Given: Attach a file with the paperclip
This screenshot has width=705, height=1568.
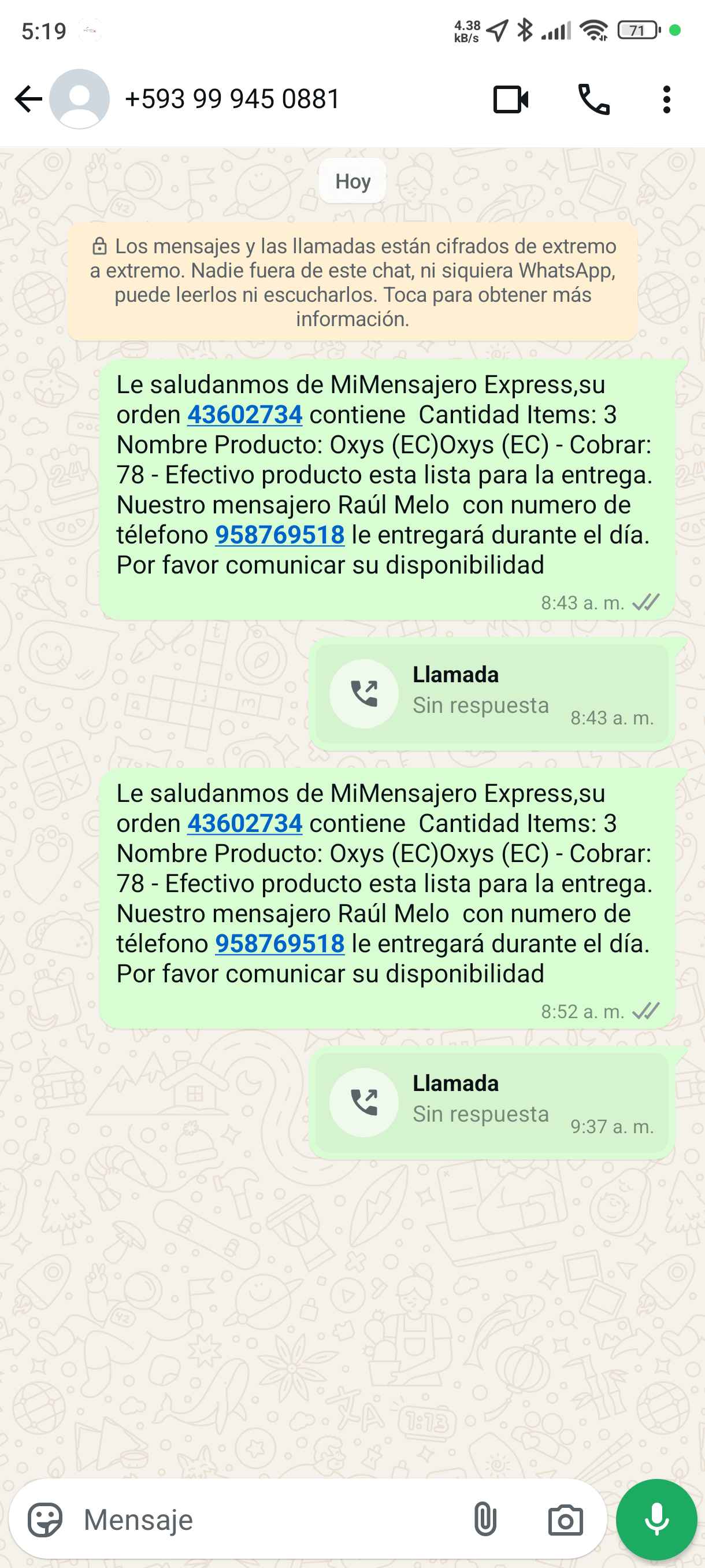Looking at the screenshot, I should [485, 1520].
